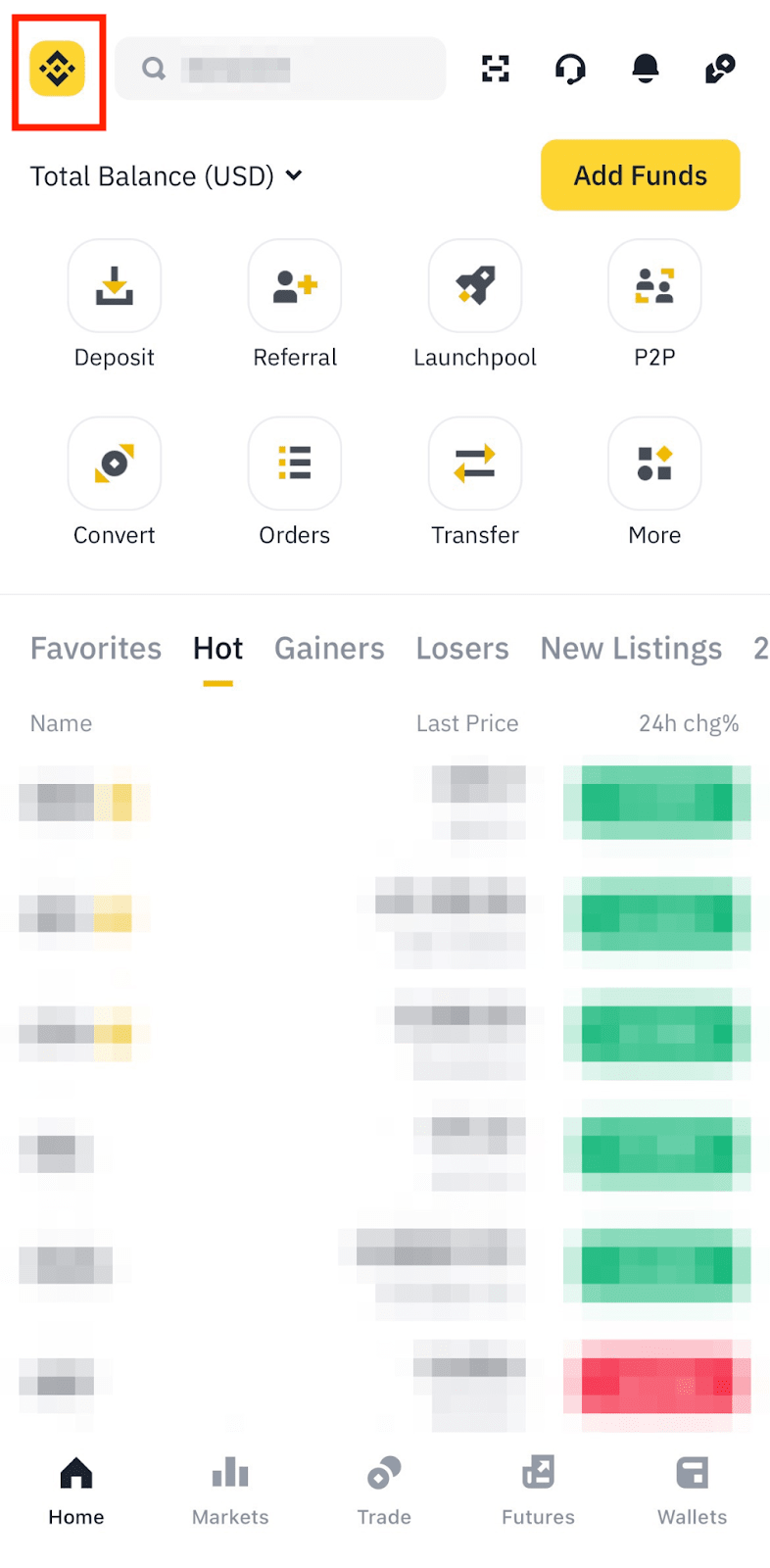
Task: Open customer support headset
Action: [570, 69]
